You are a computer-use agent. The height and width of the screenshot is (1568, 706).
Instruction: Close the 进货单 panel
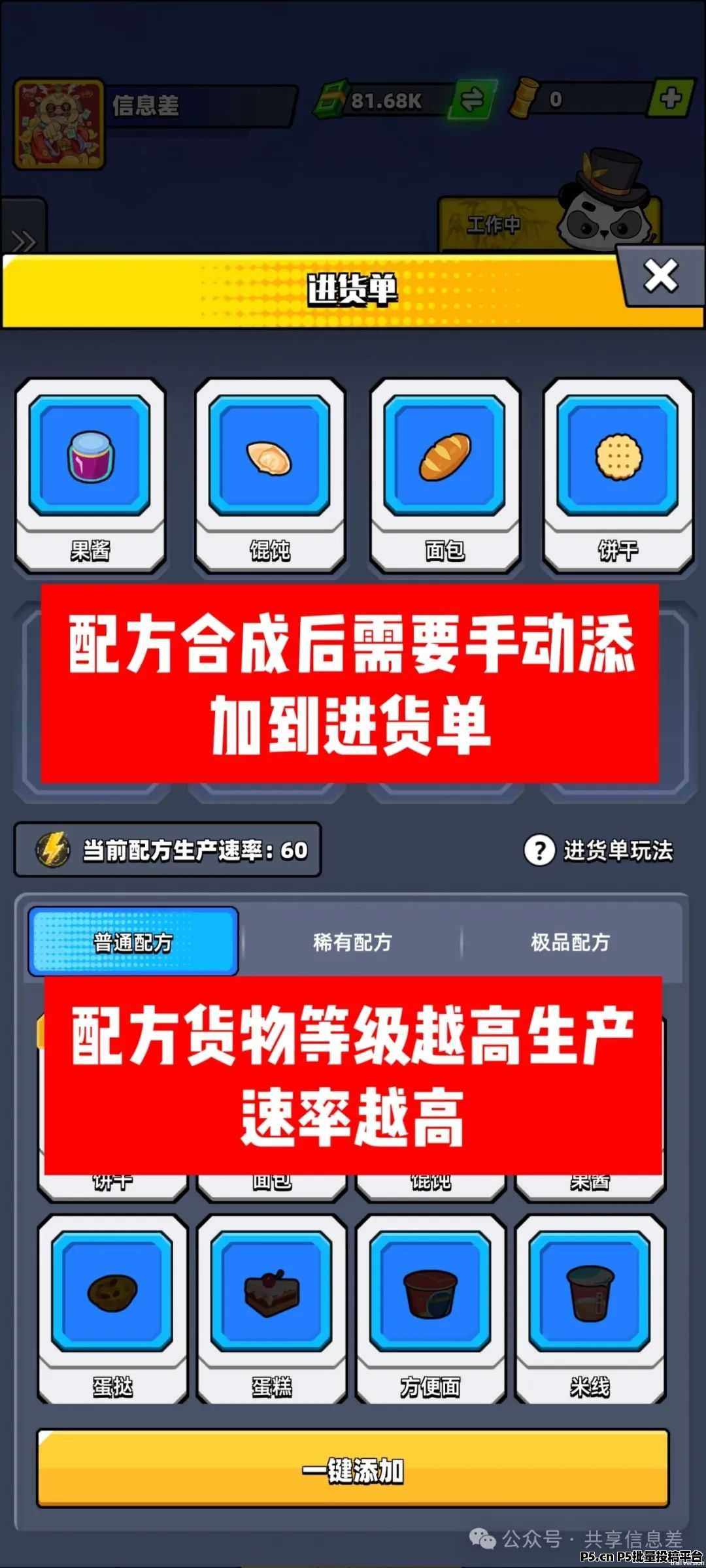(660, 276)
